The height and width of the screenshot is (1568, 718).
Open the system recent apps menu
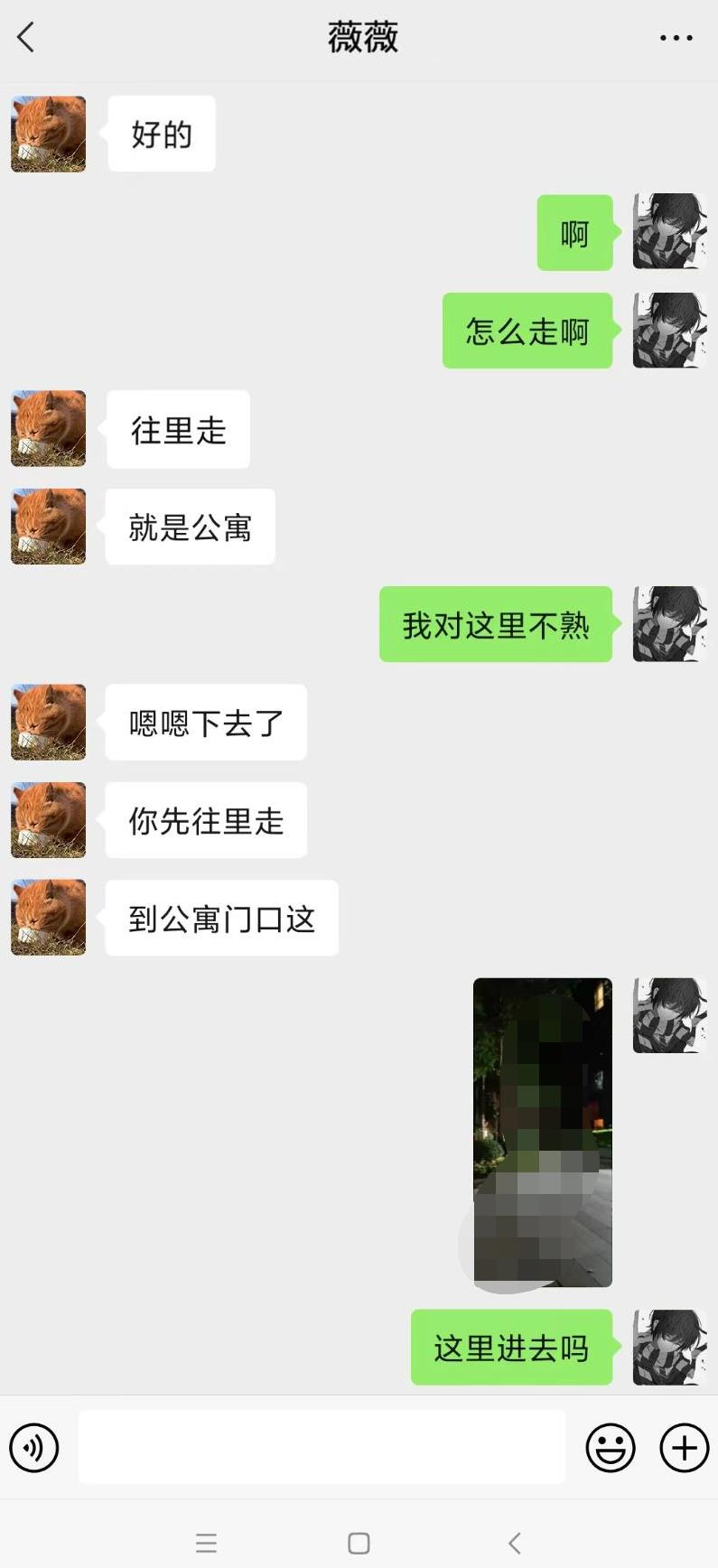206,1543
